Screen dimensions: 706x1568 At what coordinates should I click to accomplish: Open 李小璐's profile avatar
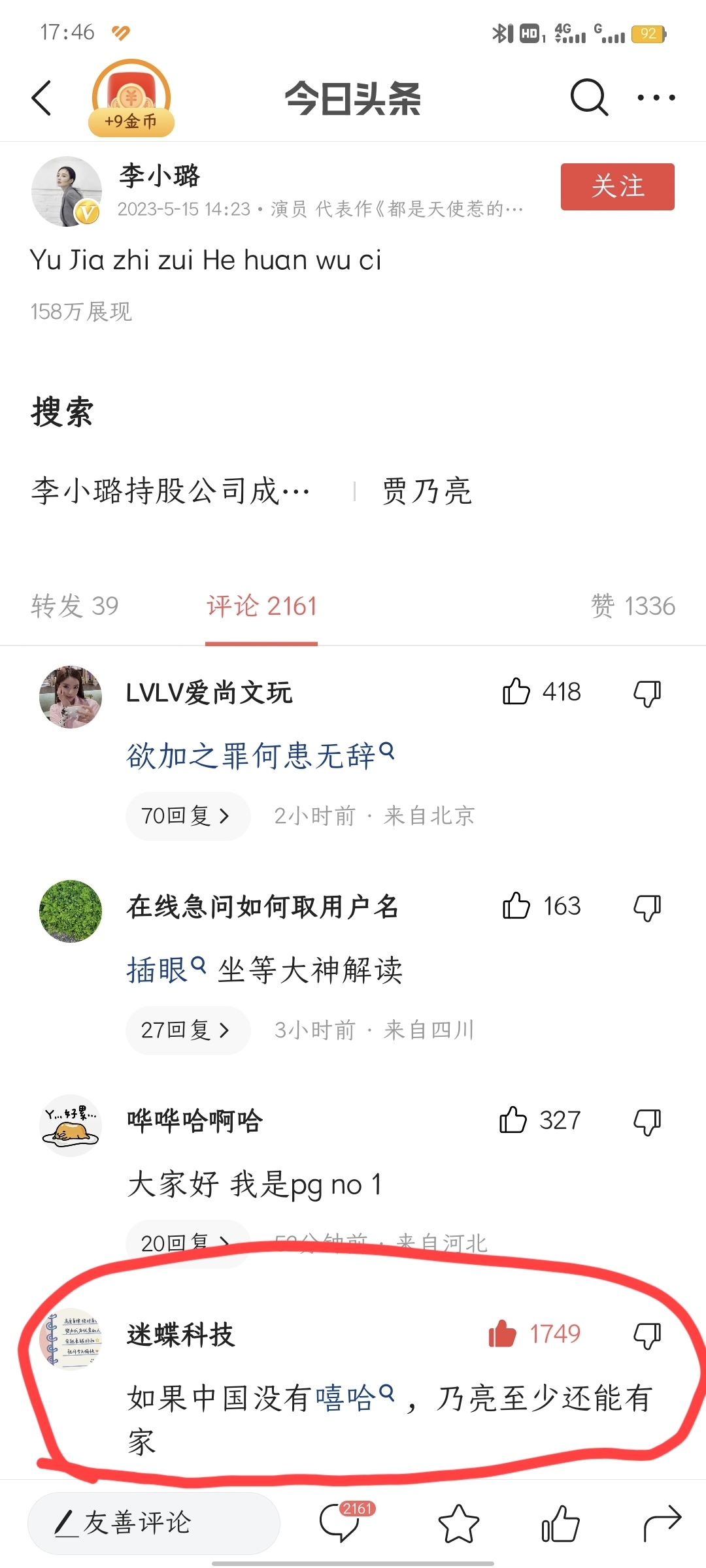click(66, 191)
